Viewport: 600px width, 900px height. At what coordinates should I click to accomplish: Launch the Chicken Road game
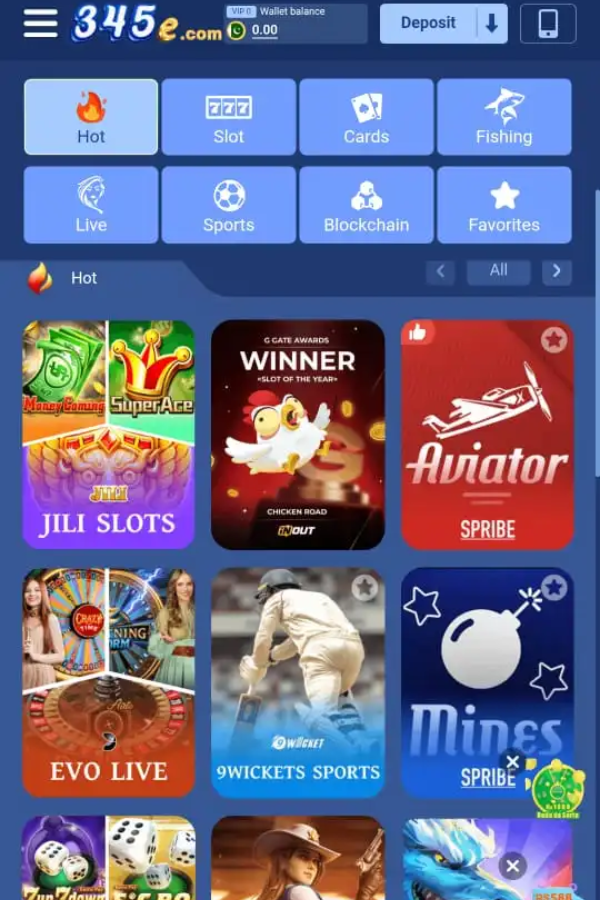[x=297, y=435]
